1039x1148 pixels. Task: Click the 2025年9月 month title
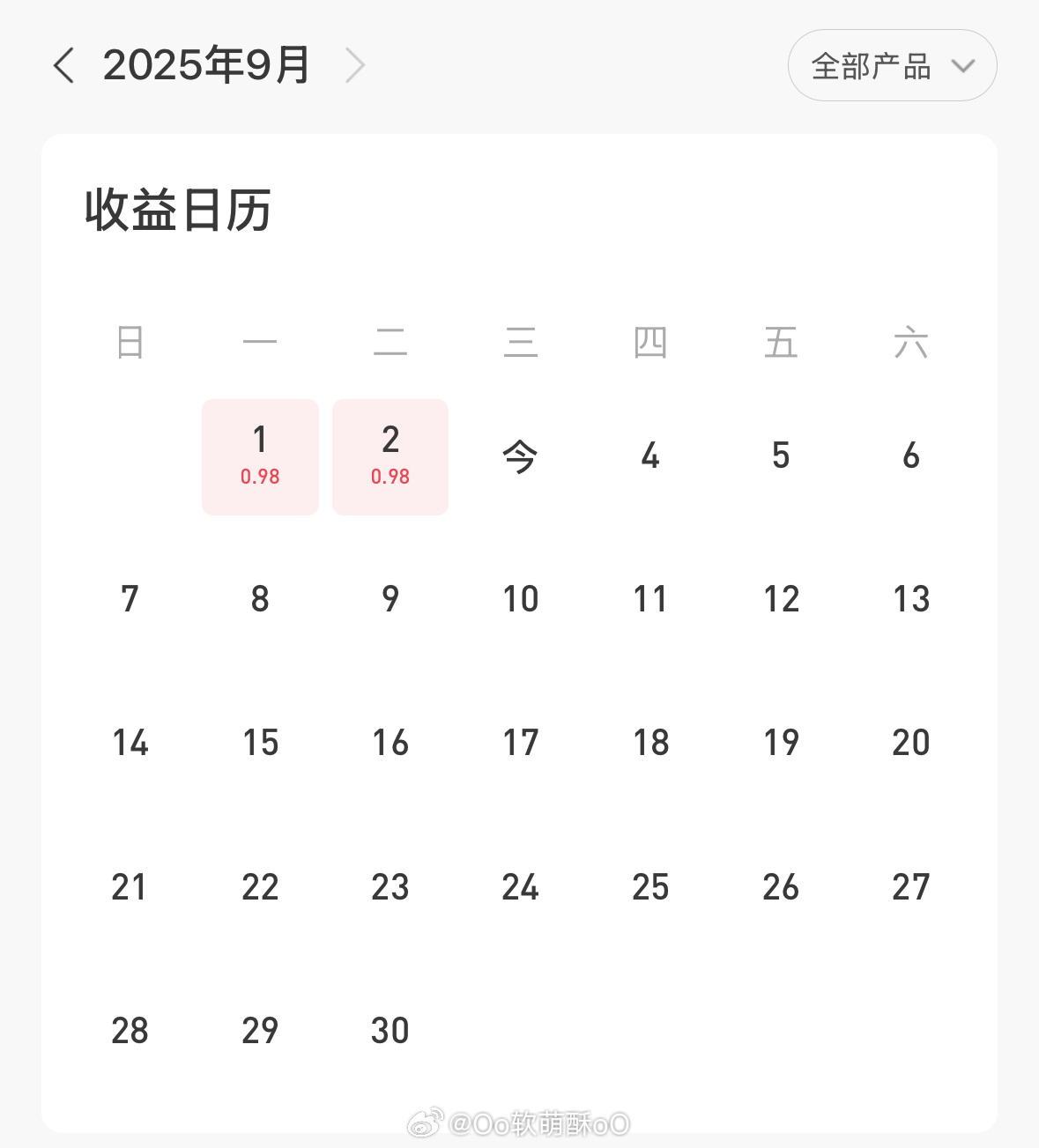click(206, 64)
